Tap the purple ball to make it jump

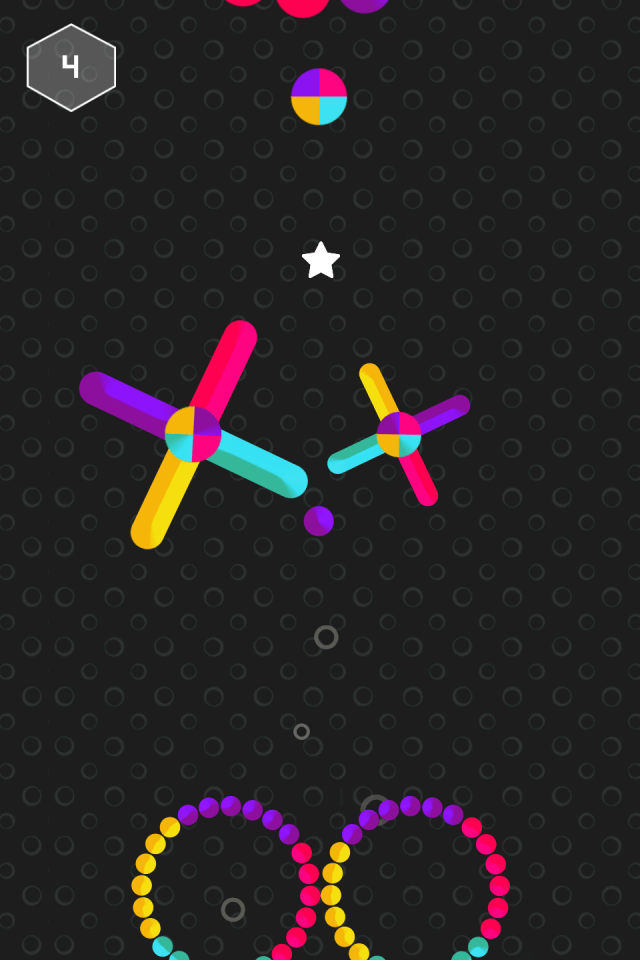tap(319, 521)
